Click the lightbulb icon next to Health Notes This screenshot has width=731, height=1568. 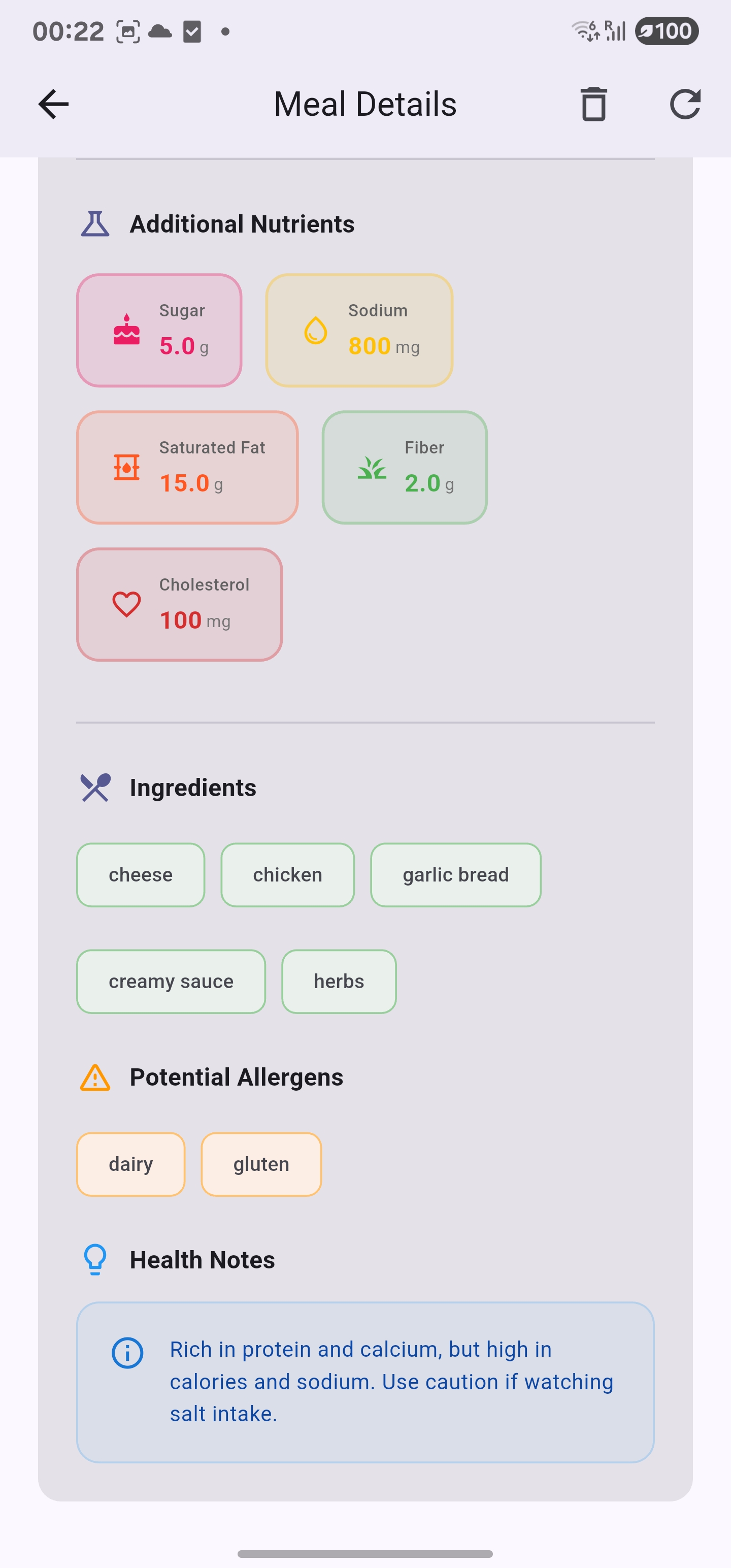pyautogui.click(x=94, y=1259)
